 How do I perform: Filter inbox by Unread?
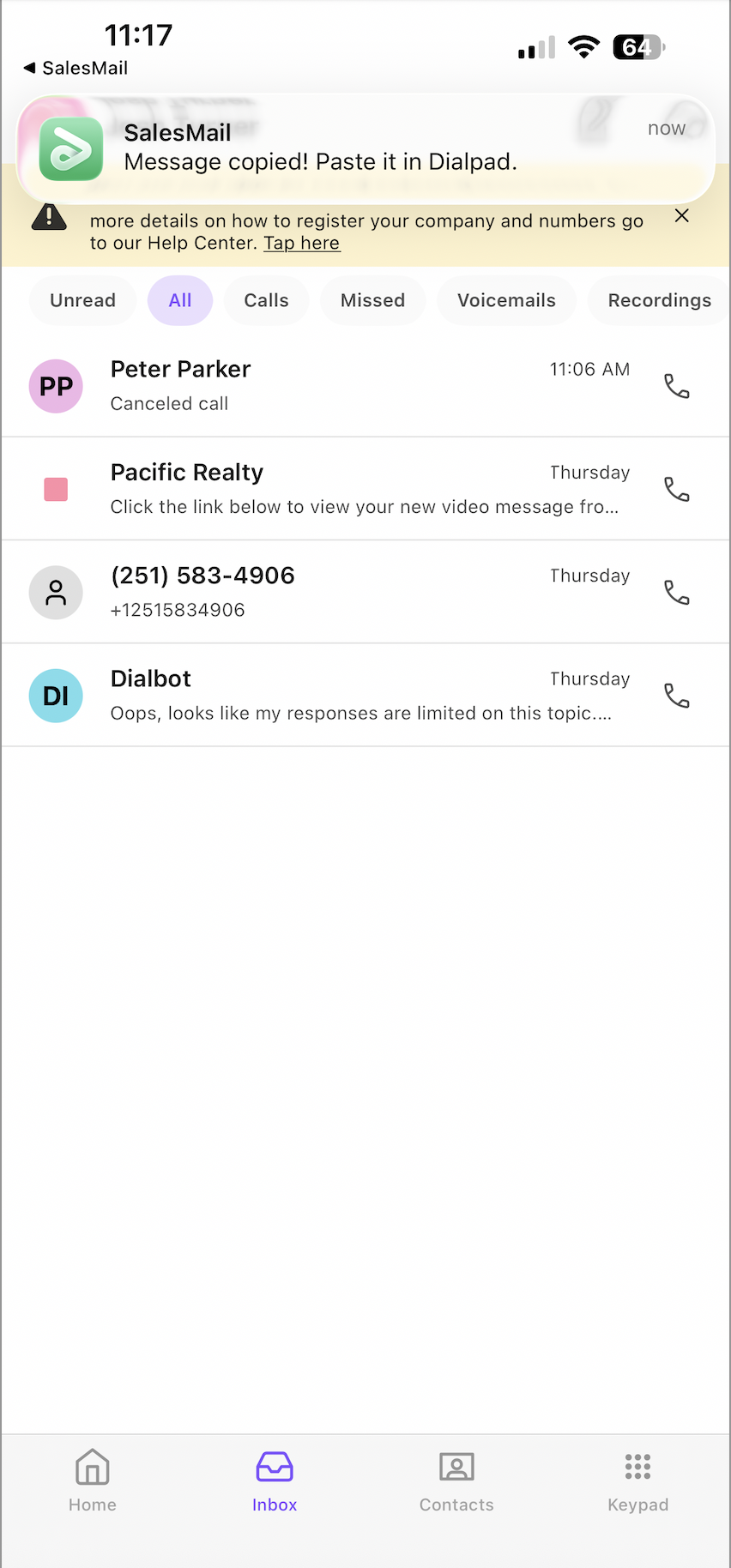(x=82, y=300)
